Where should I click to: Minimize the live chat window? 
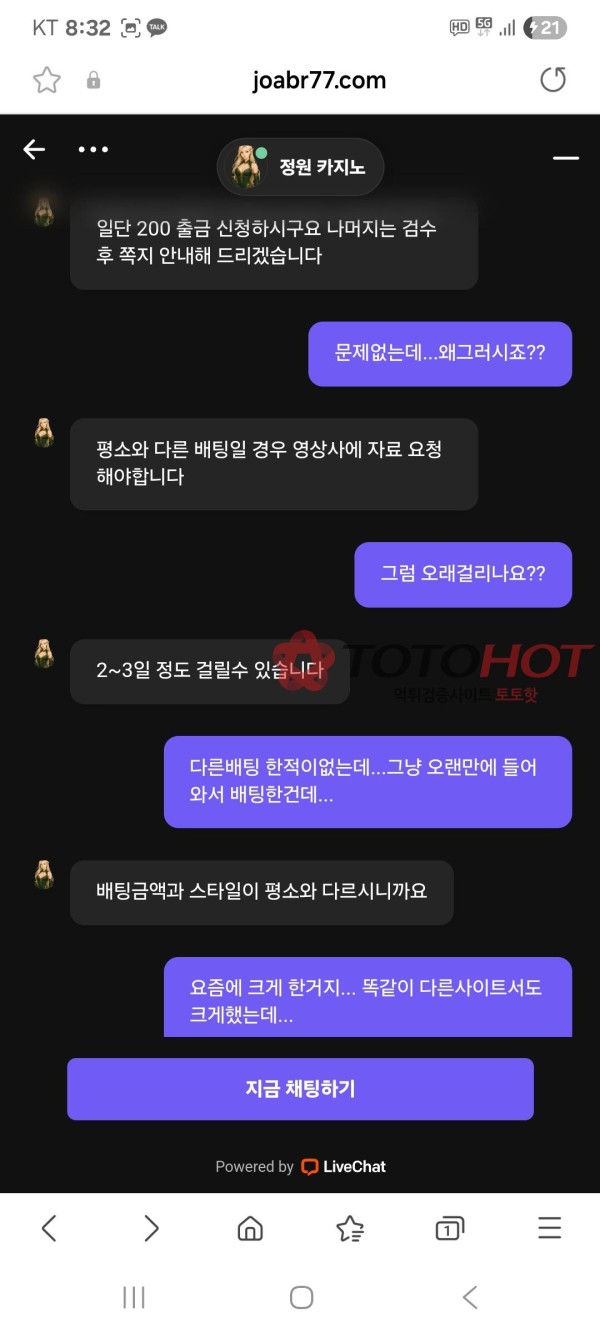tap(566, 158)
